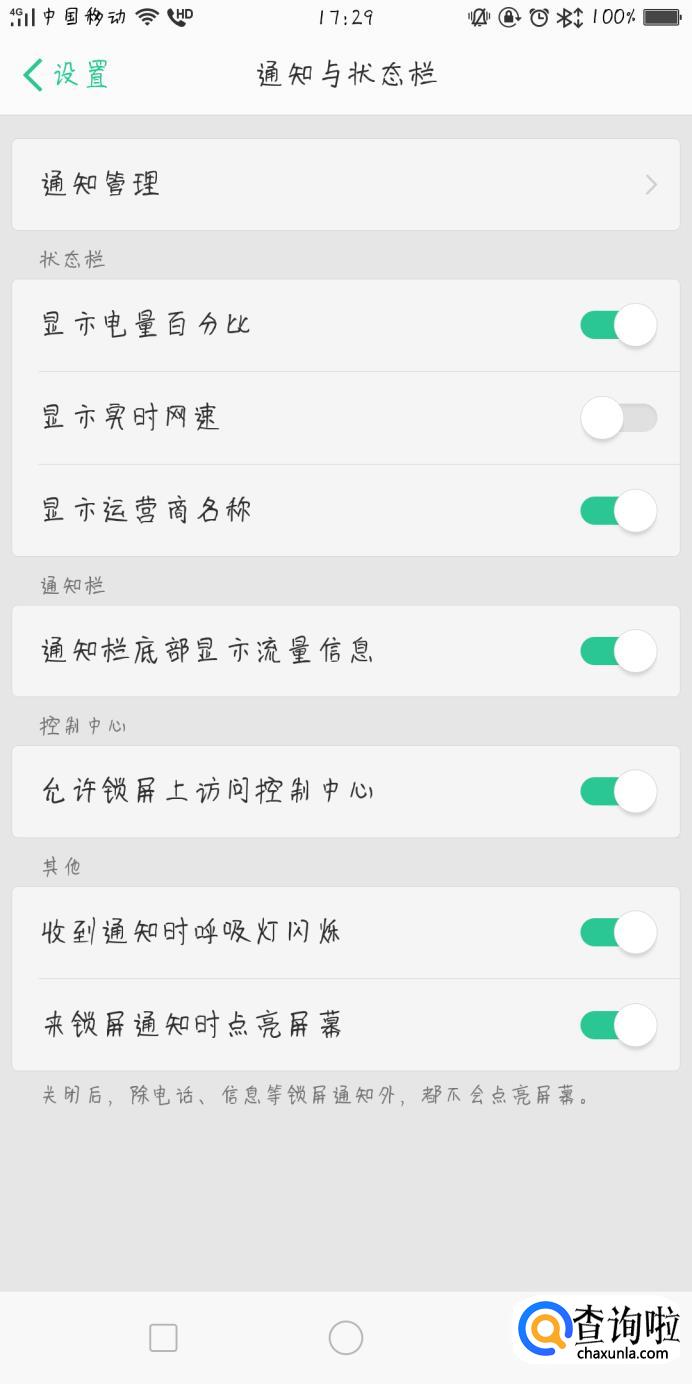The width and height of the screenshot is (692, 1384).
Task: Disable 显示运营商名称
Action: 618,511
